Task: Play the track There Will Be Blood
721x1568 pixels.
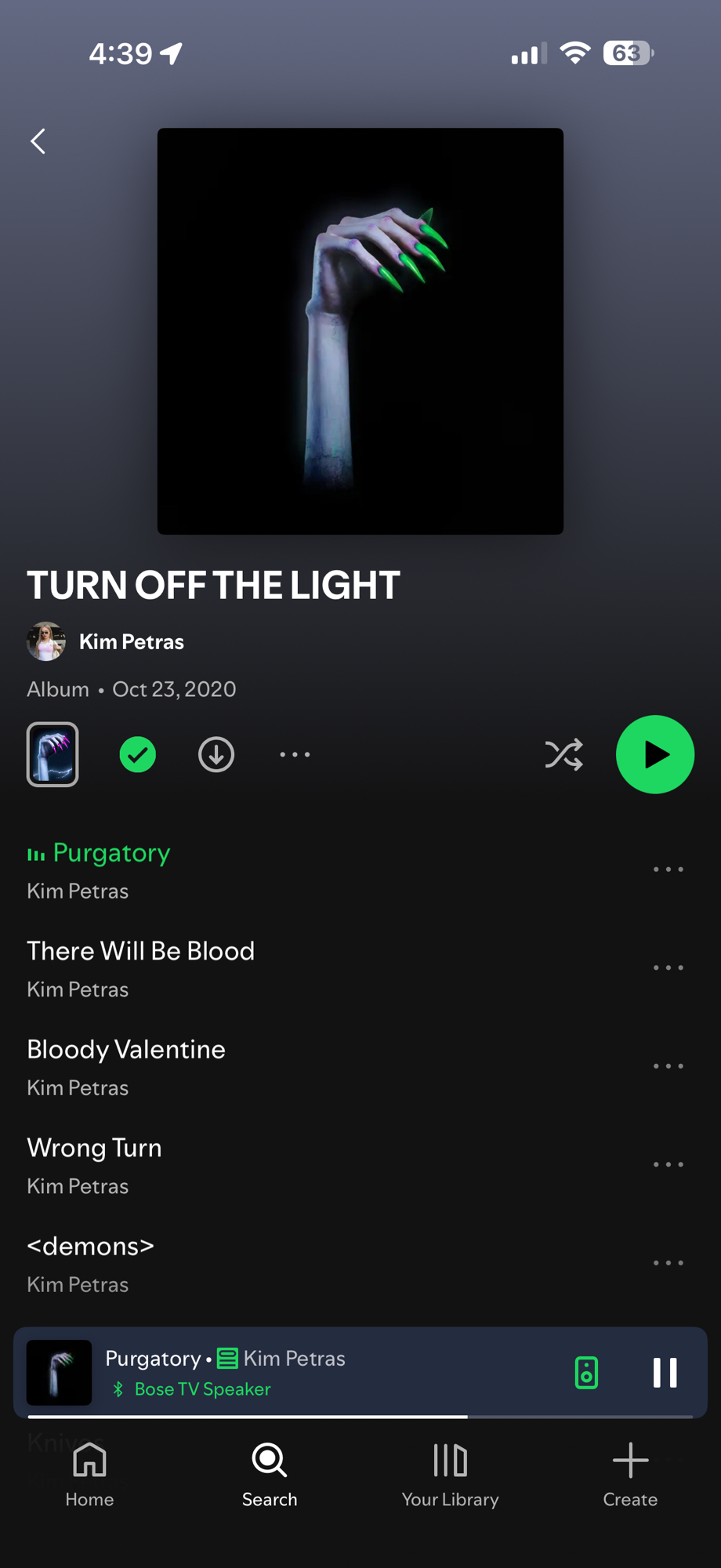Action: tap(141, 952)
